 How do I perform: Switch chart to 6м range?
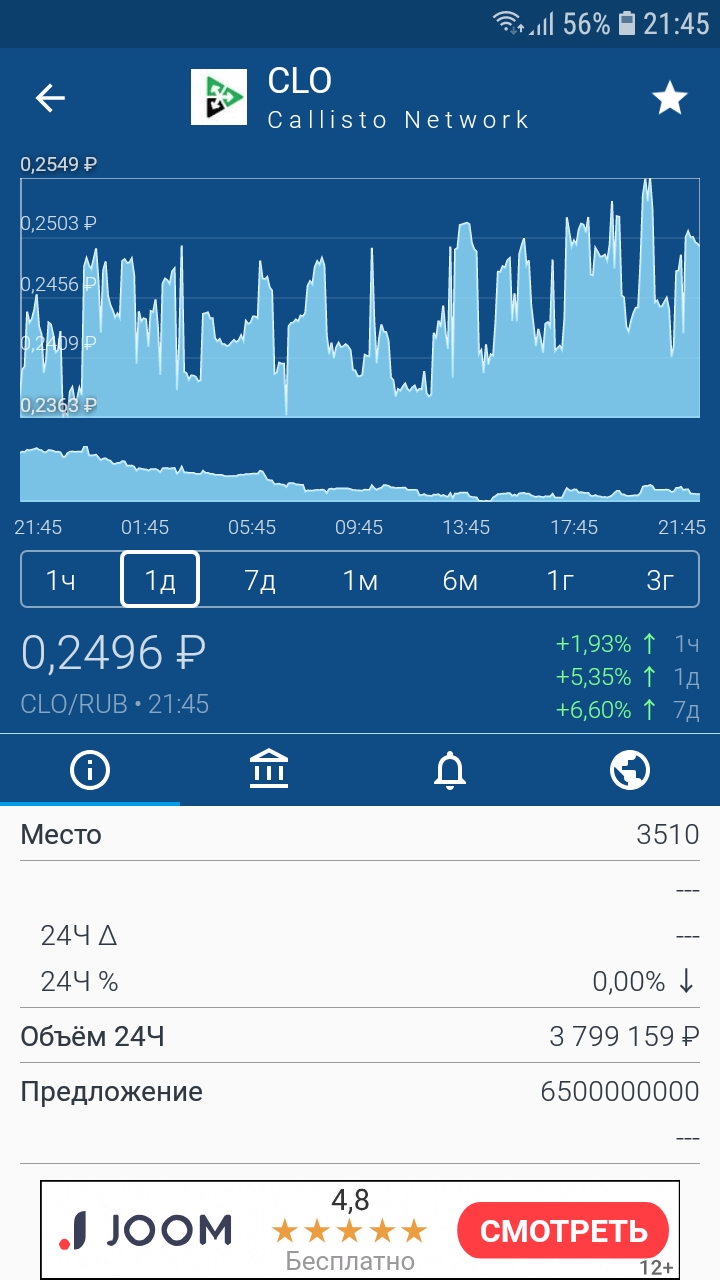point(460,580)
